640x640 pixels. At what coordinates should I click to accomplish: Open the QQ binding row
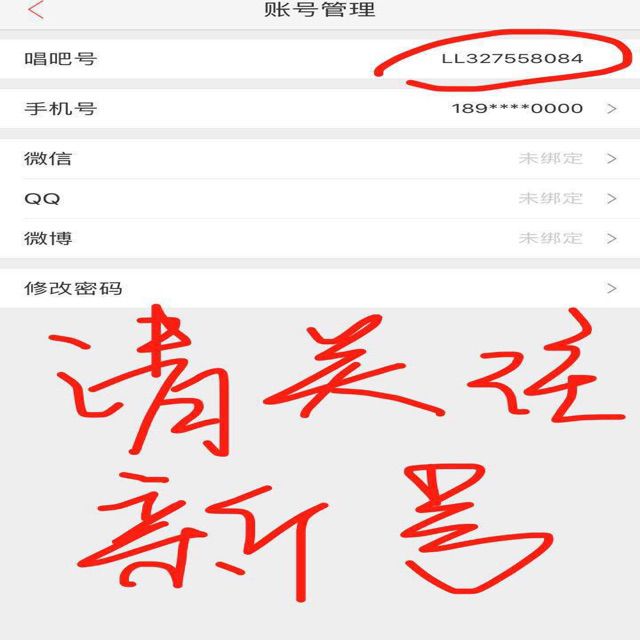point(320,199)
